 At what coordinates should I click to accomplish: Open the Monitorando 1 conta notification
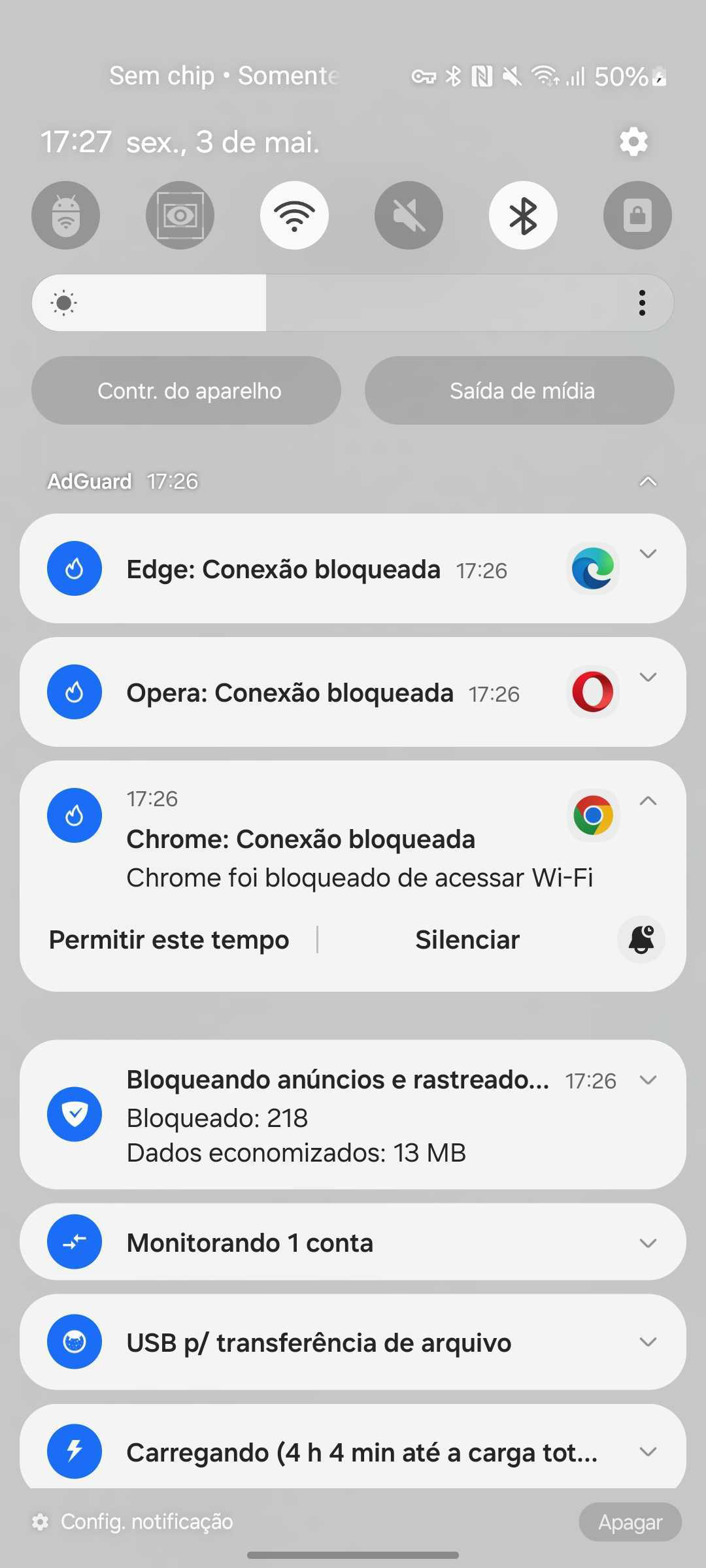pyautogui.click(x=353, y=1242)
